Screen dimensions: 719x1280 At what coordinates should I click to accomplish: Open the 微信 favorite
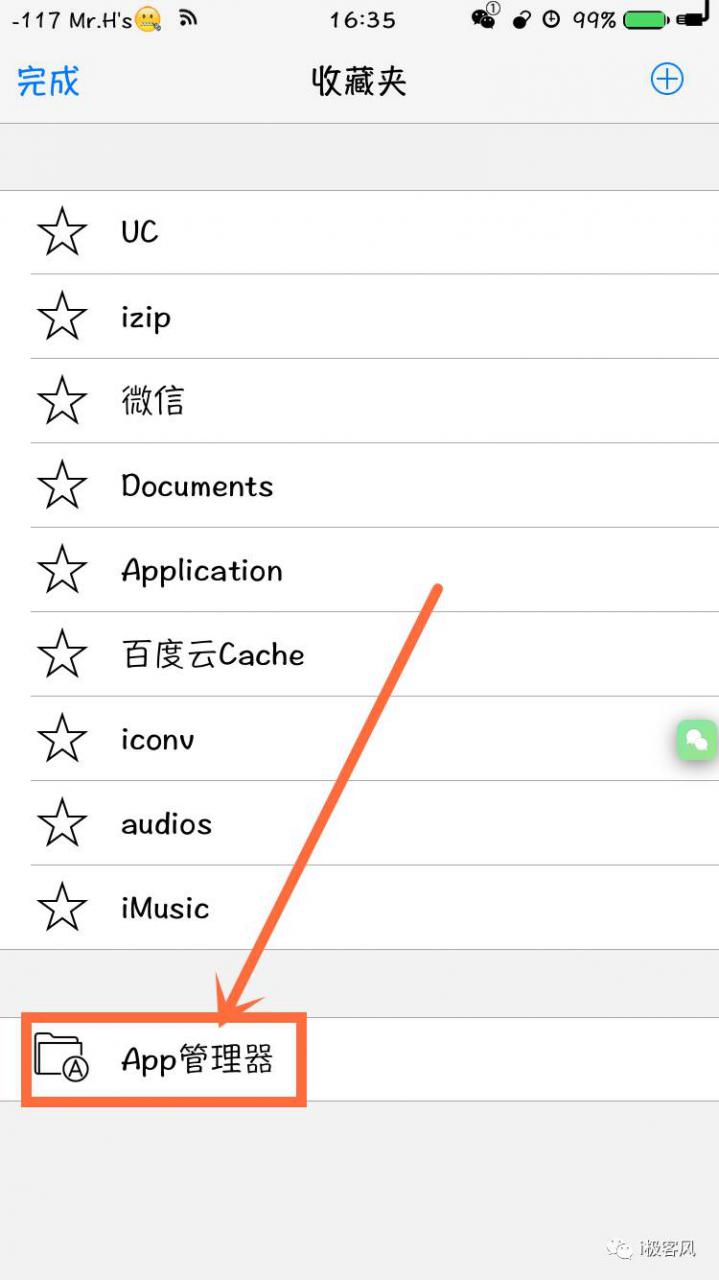pyautogui.click(x=359, y=401)
